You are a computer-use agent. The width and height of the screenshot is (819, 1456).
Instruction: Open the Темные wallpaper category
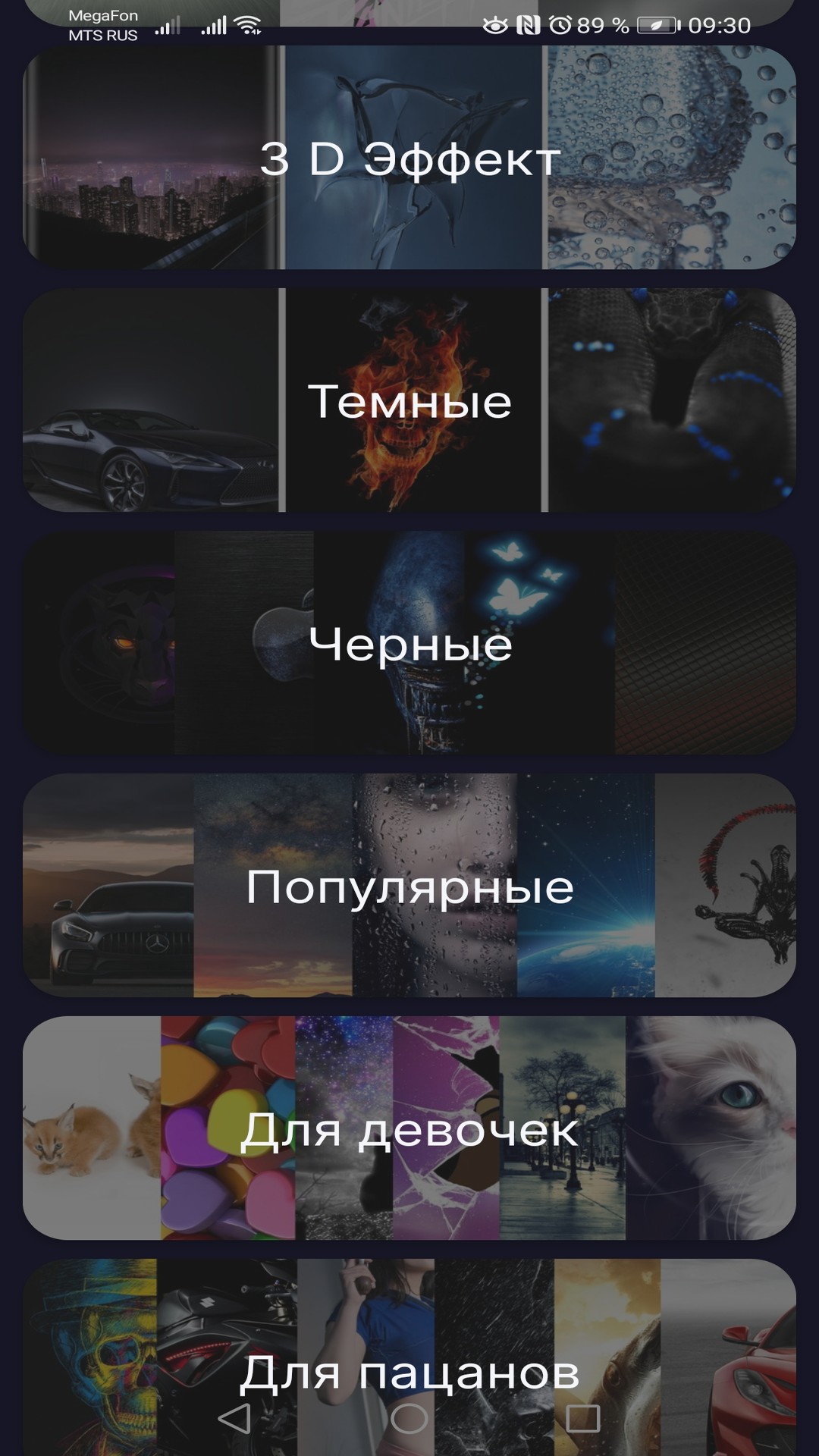click(409, 402)
